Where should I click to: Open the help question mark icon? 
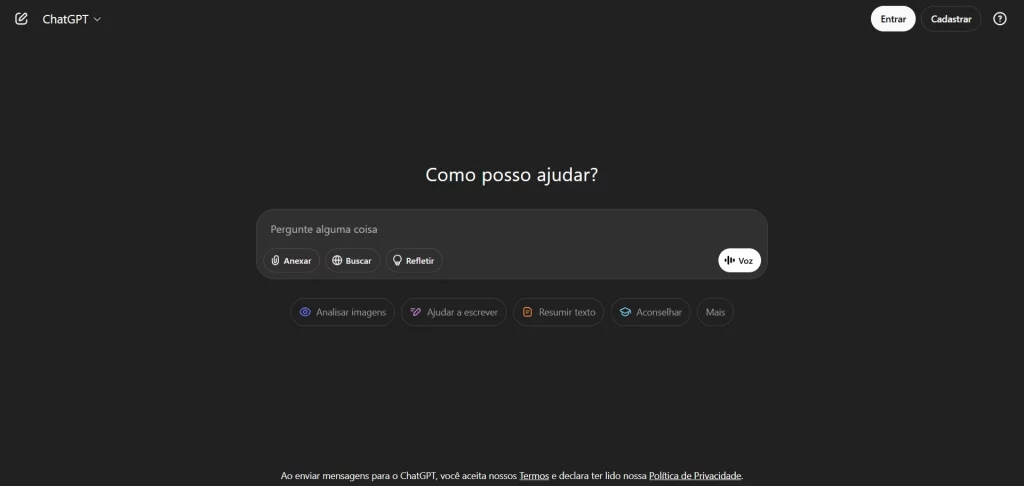tap(1000, 19)
